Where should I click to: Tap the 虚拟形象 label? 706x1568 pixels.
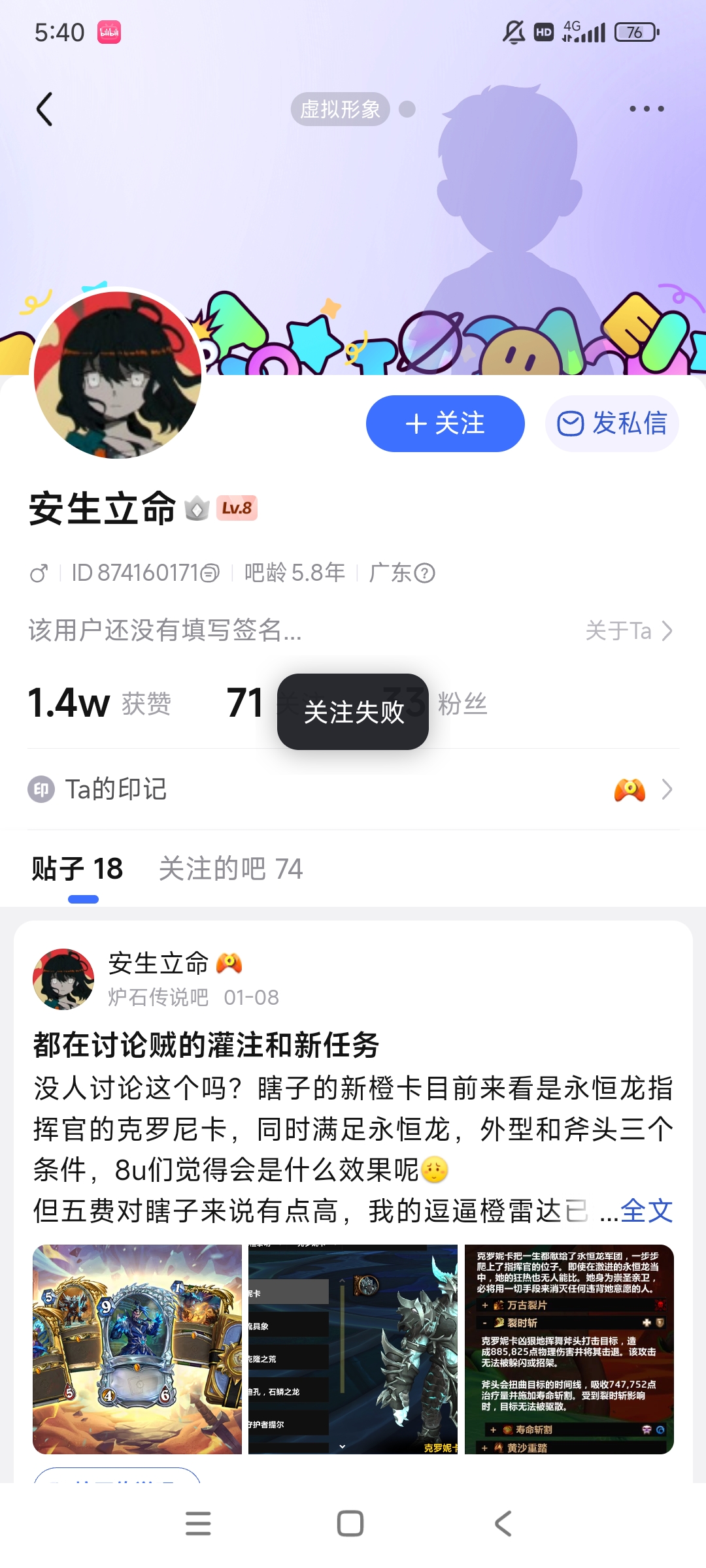[340, 109]
